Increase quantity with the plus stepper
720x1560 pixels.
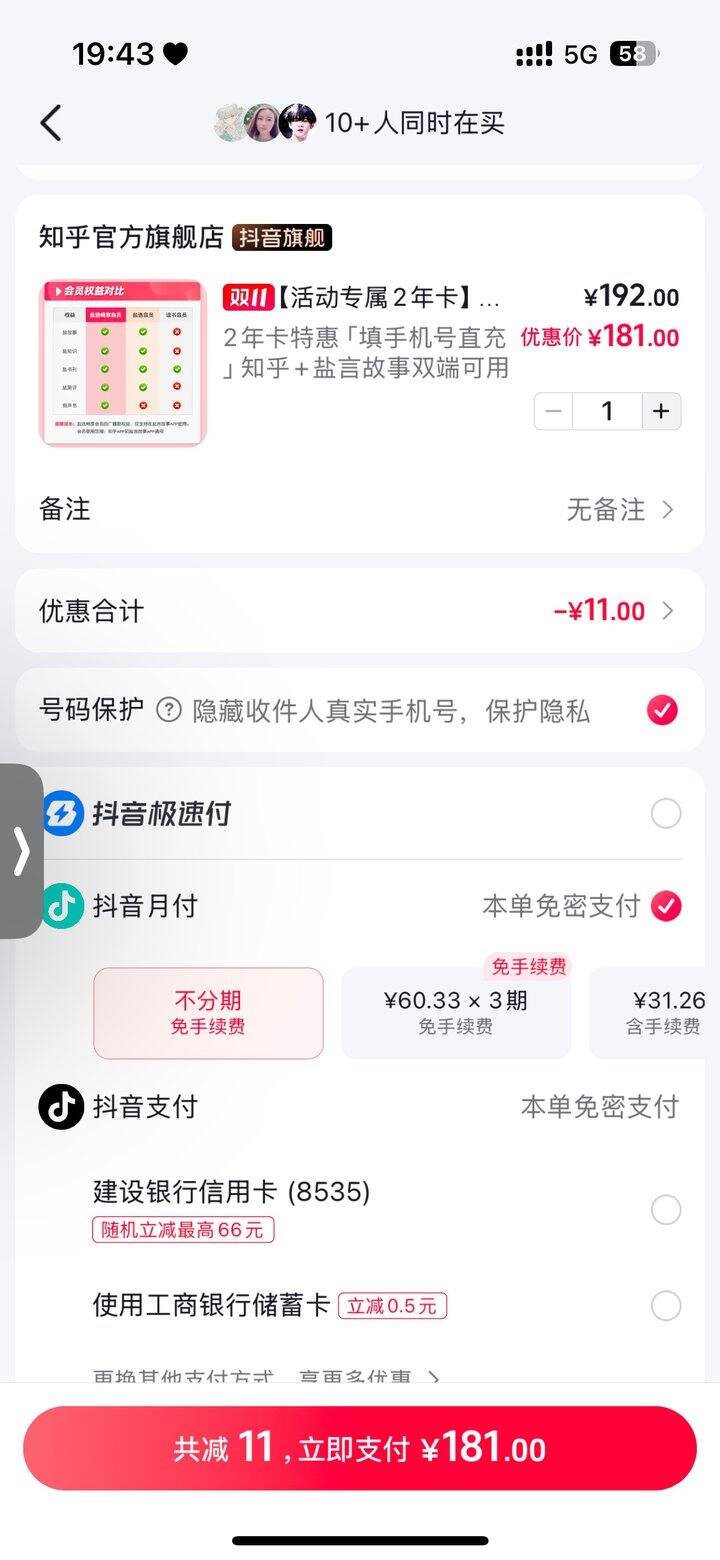pos(661,410)
